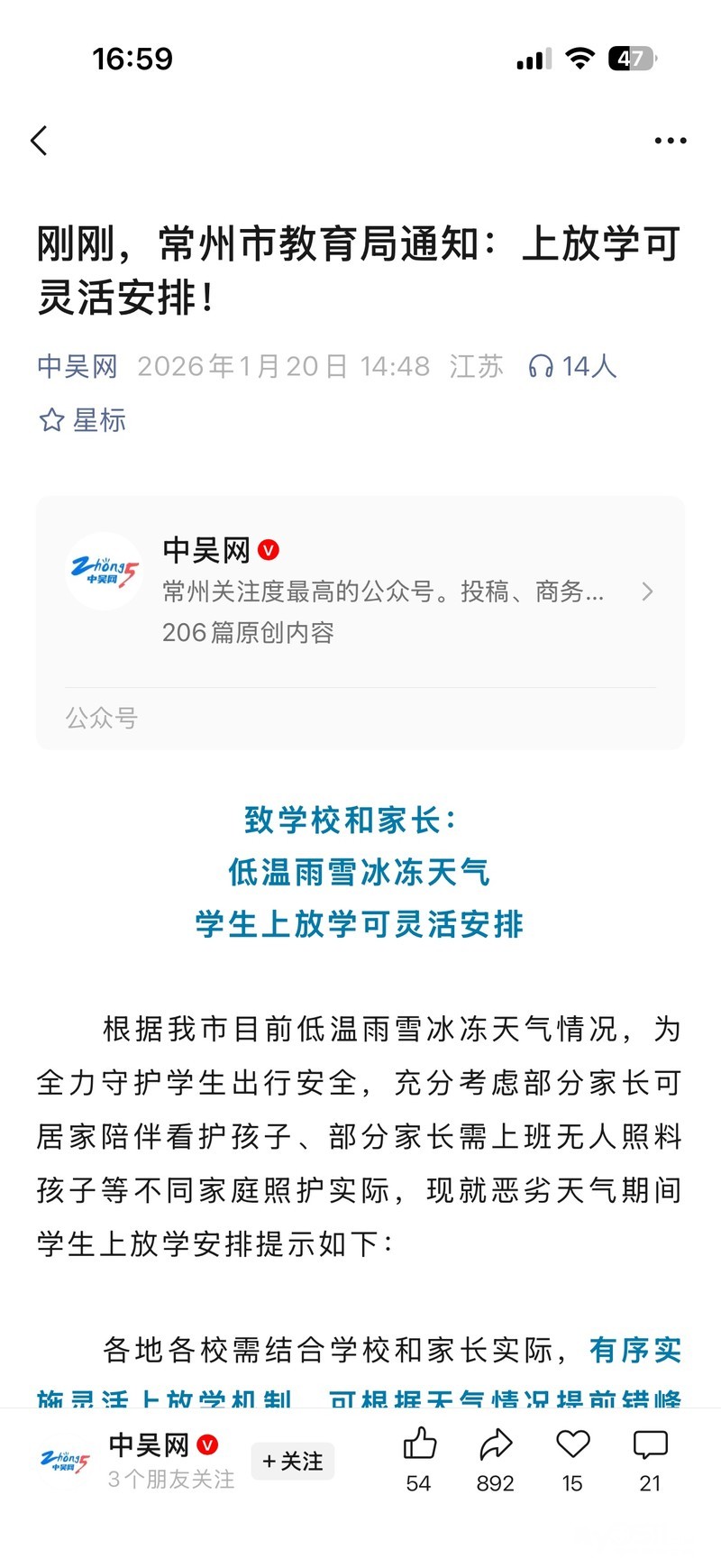Share this article via the arrow icon

pyautogui.click(x=496, y=1444)
